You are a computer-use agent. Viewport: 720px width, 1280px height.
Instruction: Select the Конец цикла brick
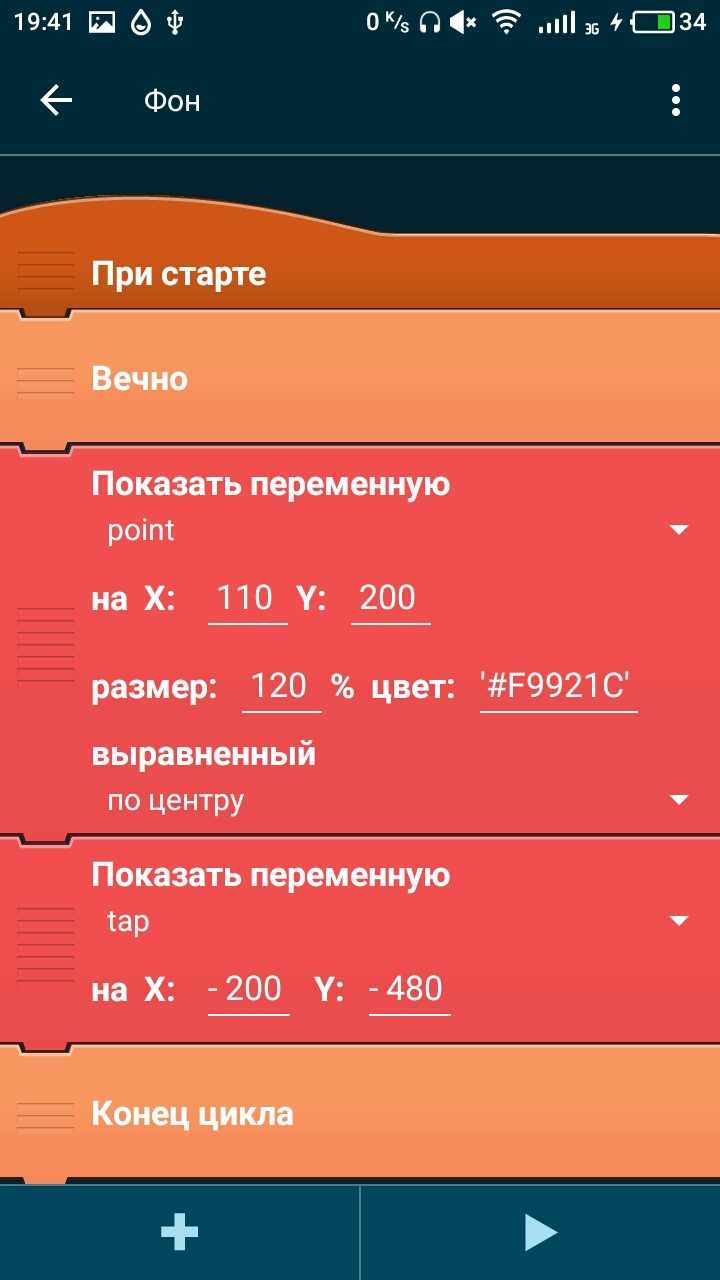coord(192,1114)
